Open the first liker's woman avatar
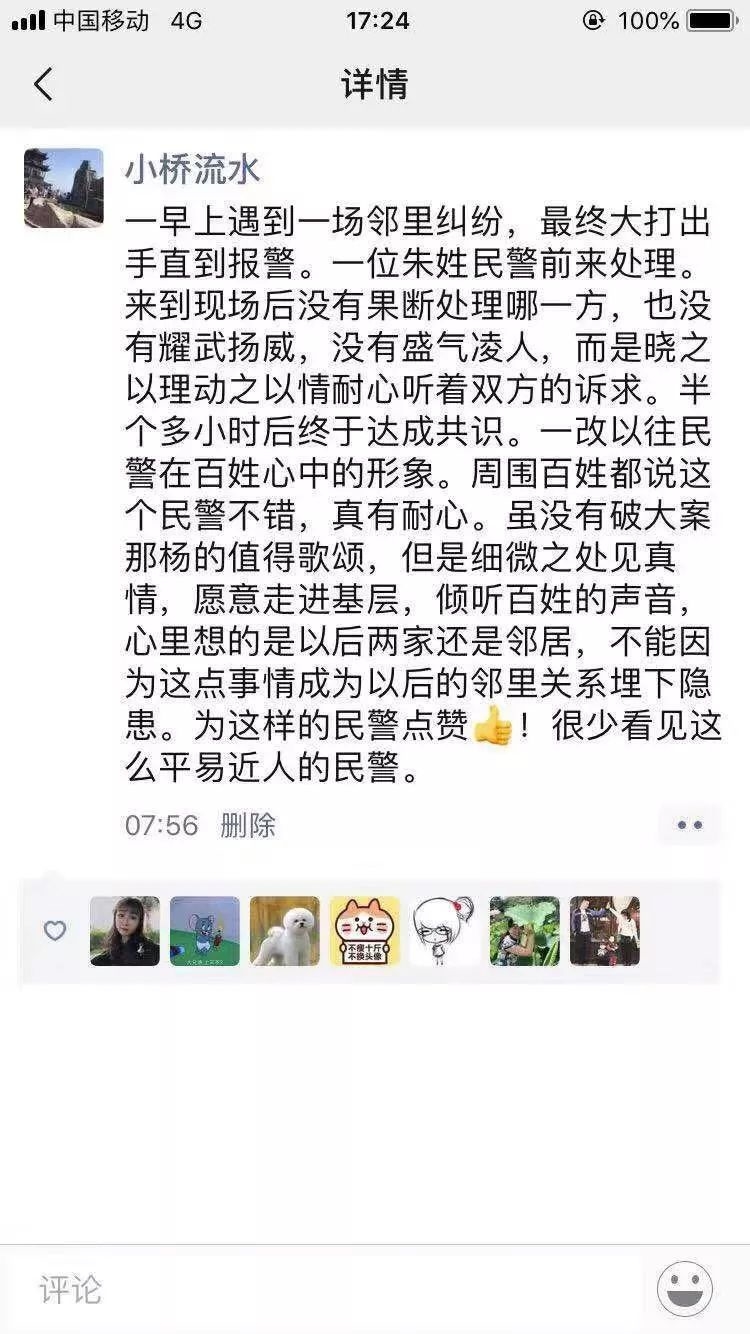This screenshot has width=750, height=1334. [125, 931]
